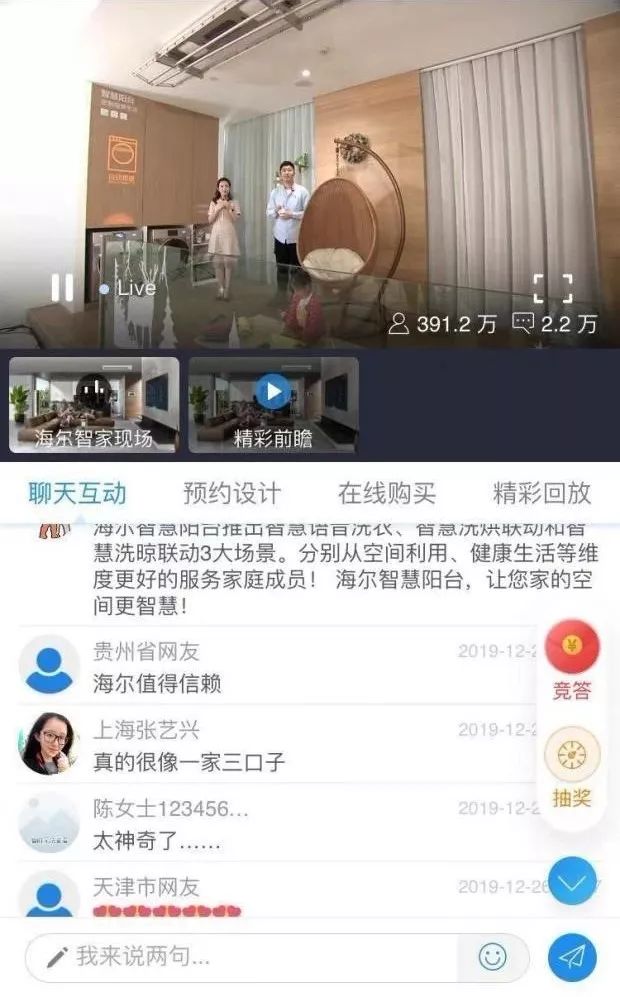Open the 海尔智家现场 stream thumbnail

click(x=94, y=405)
